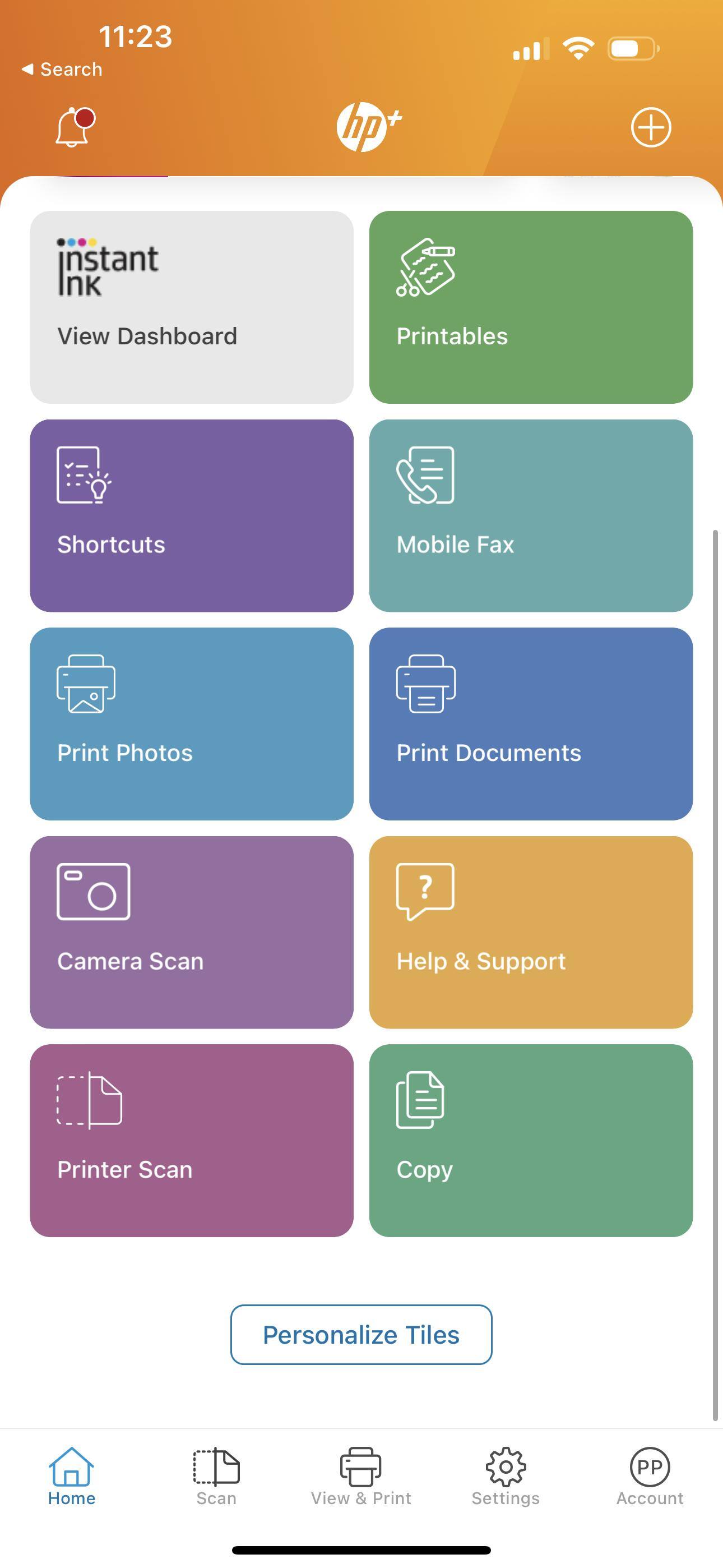Open the Account tab
Viewport: 723px width, 1568px height.
click(x=650, y=1477)
